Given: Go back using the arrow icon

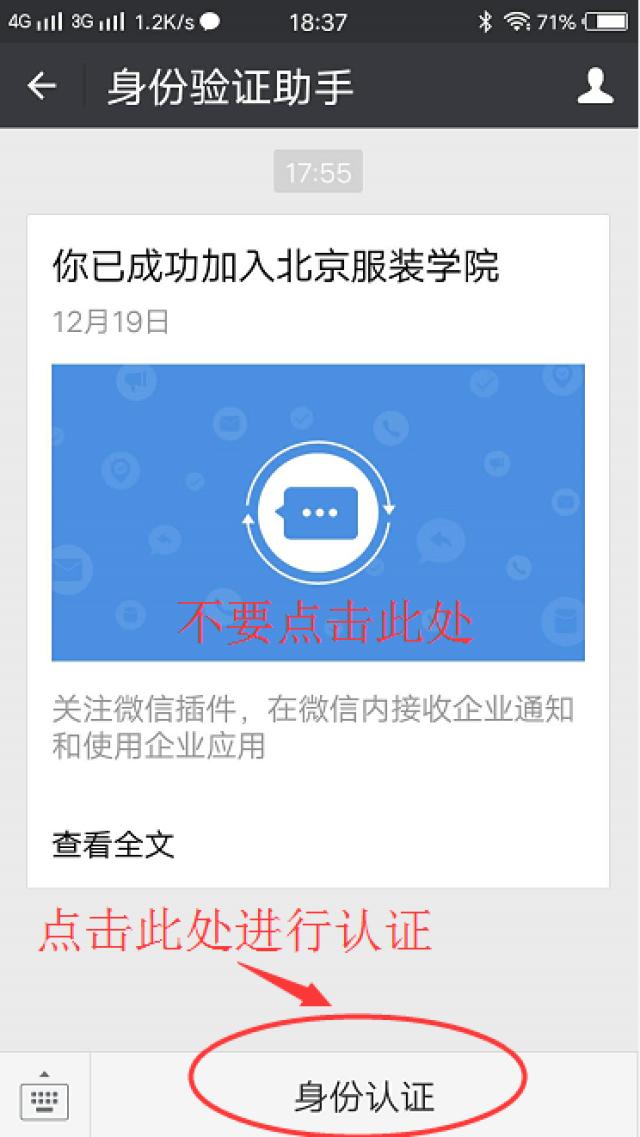Looking at the screenshot, I should pos(41,87).
